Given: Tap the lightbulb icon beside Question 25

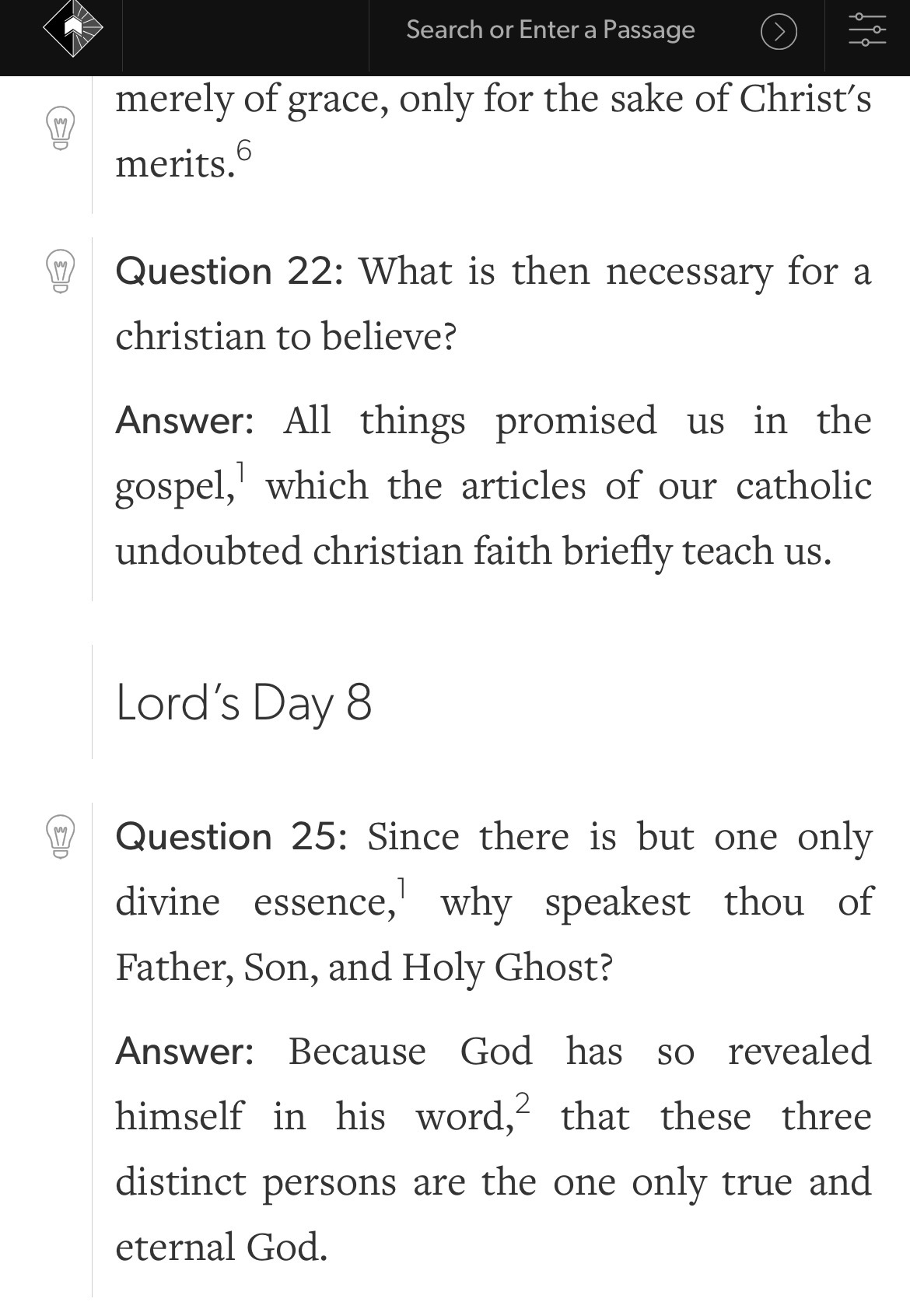Looking at the screenshot, I should [61, 836].
